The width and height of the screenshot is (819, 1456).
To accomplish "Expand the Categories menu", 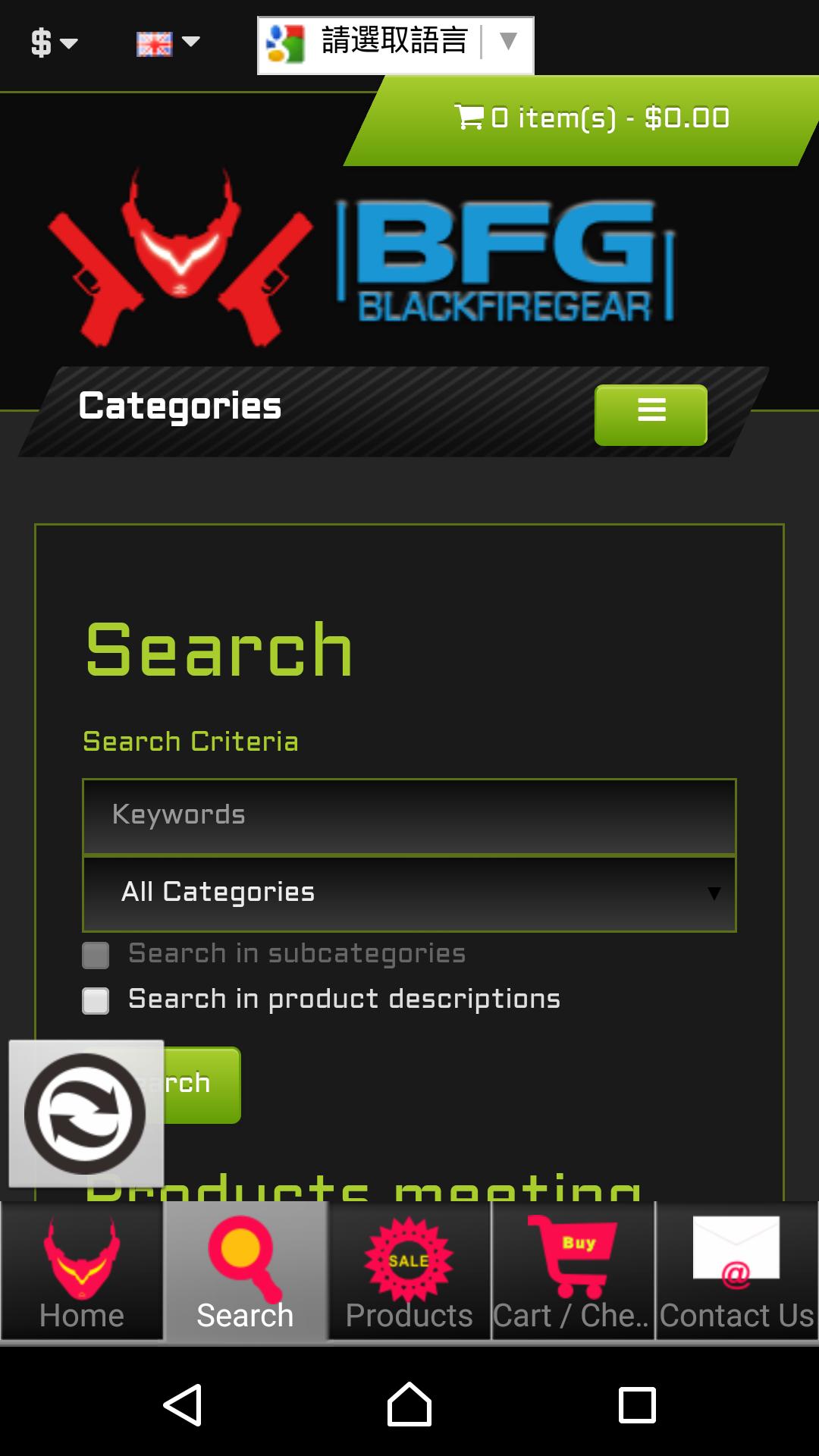I will (x=651, y=414).
